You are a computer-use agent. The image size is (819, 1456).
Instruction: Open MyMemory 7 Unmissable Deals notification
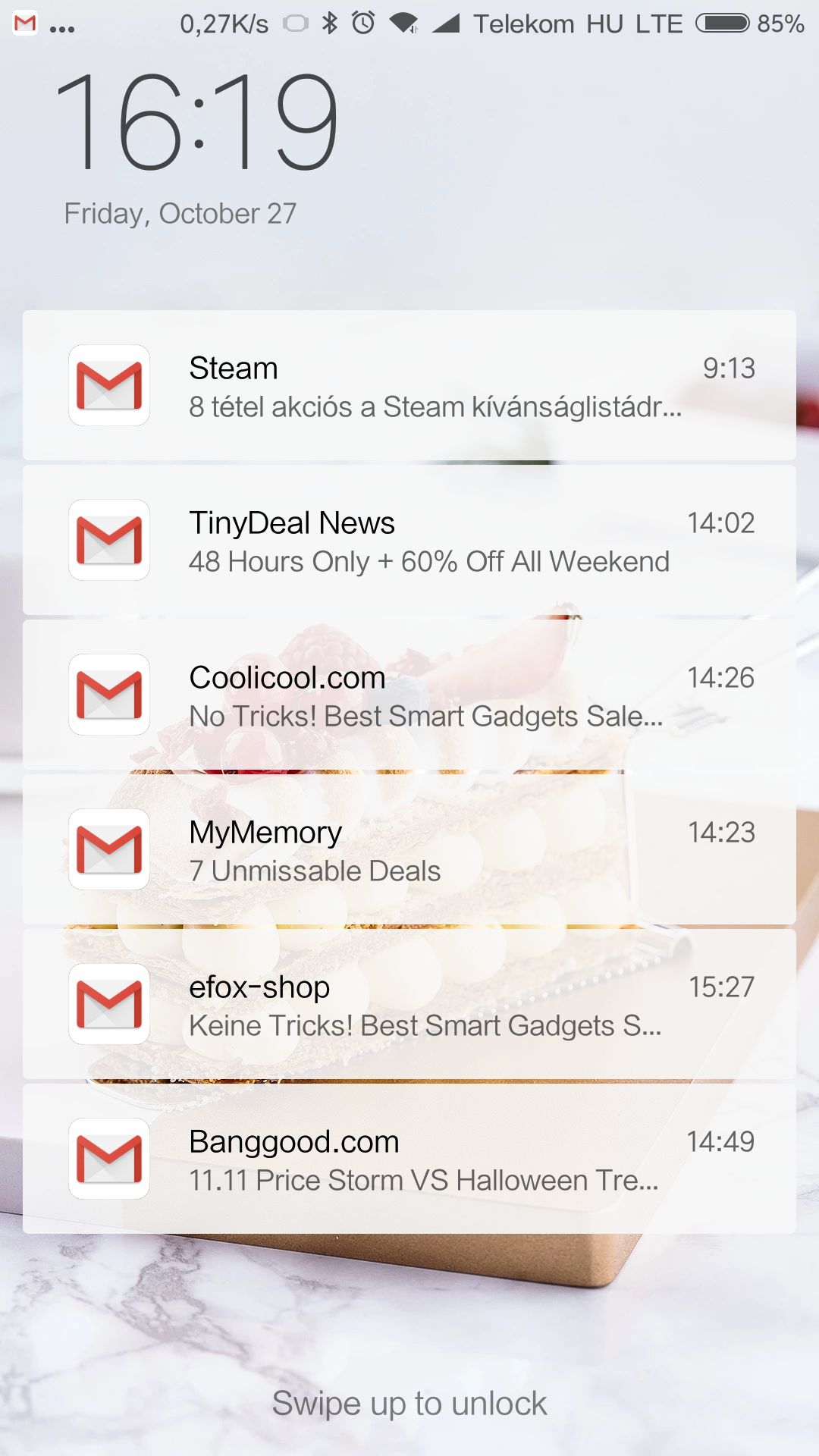(409, 849)
